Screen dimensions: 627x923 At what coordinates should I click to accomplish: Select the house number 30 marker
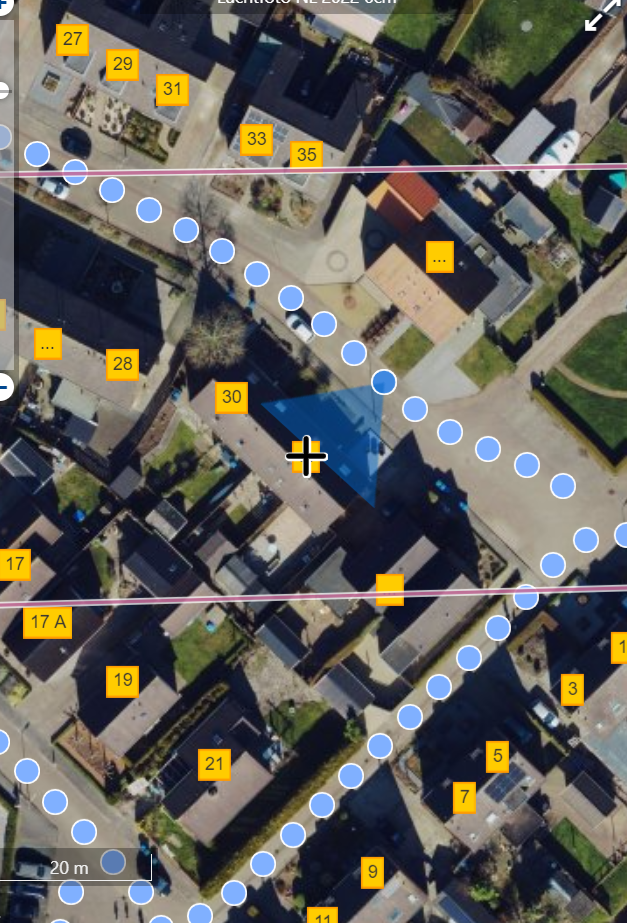tap(232, 397)
